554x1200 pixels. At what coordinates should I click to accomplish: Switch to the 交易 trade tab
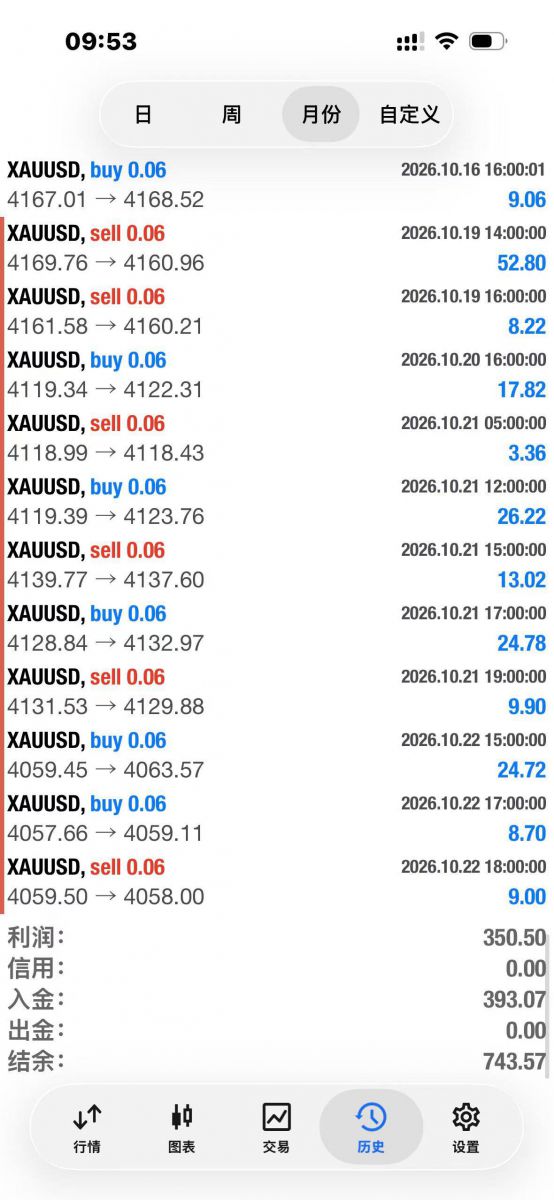[x=276, y=1127]
